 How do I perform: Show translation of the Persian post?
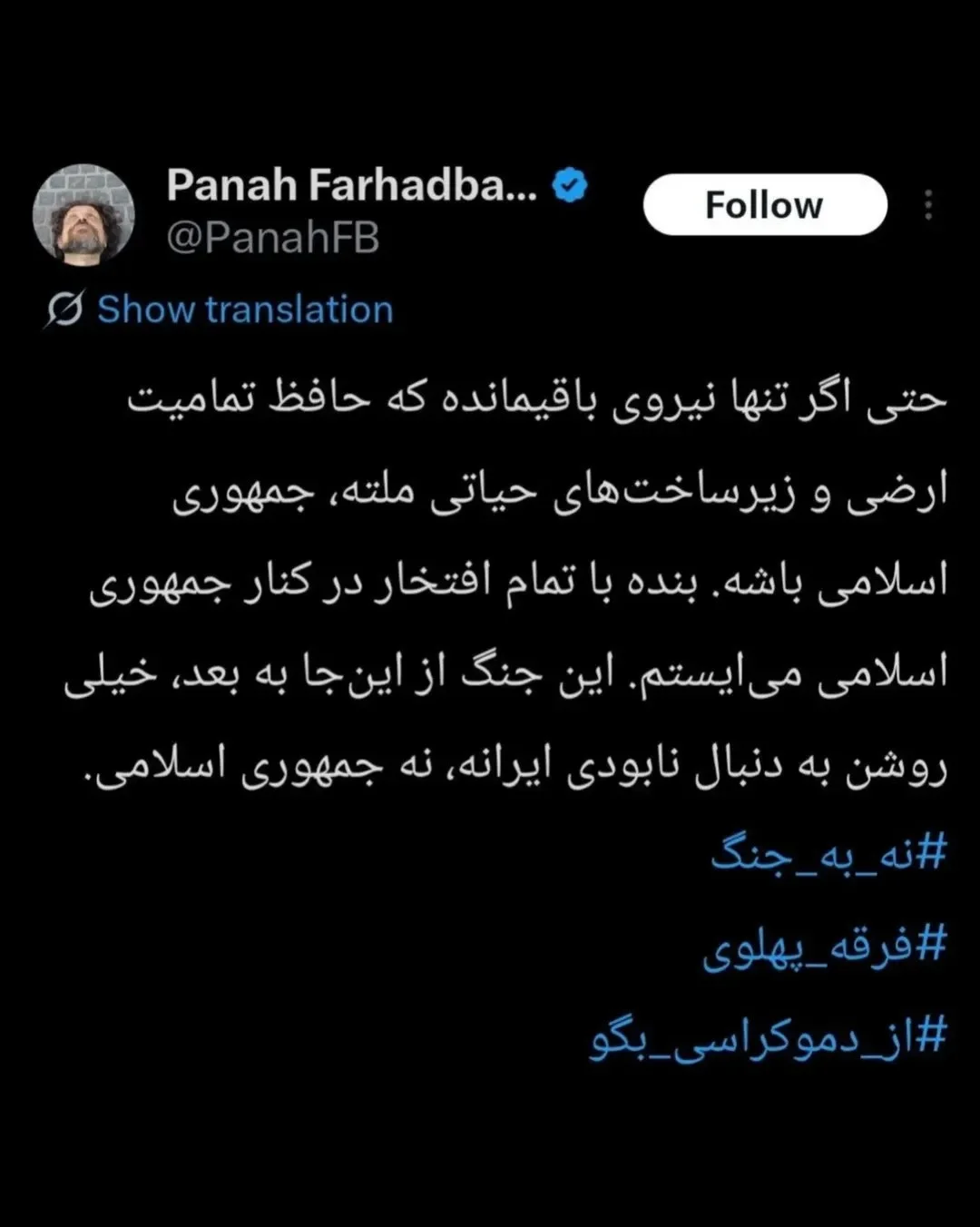(x=244, y=309)
